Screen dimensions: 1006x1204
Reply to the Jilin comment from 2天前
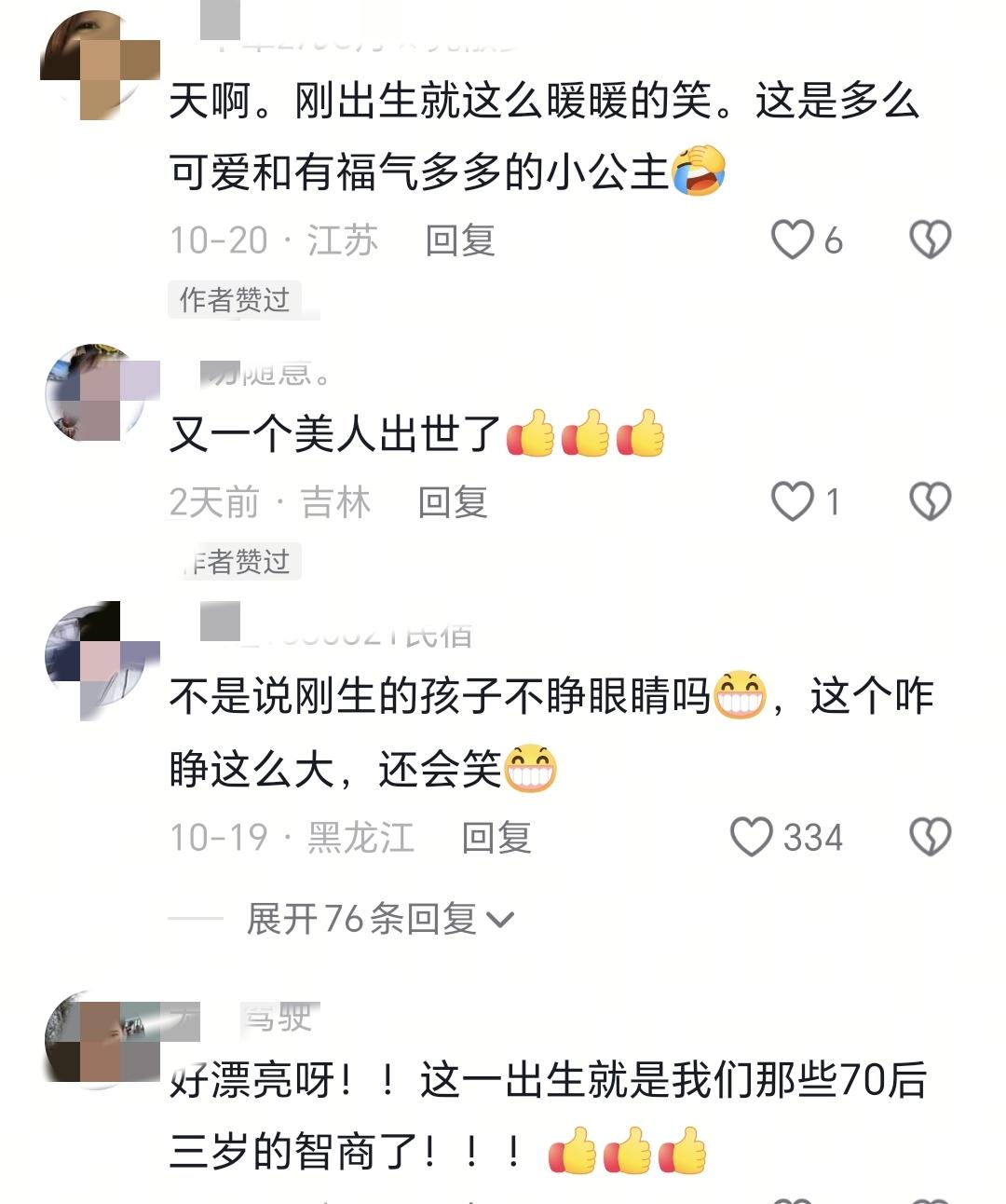tap(453, 502)
